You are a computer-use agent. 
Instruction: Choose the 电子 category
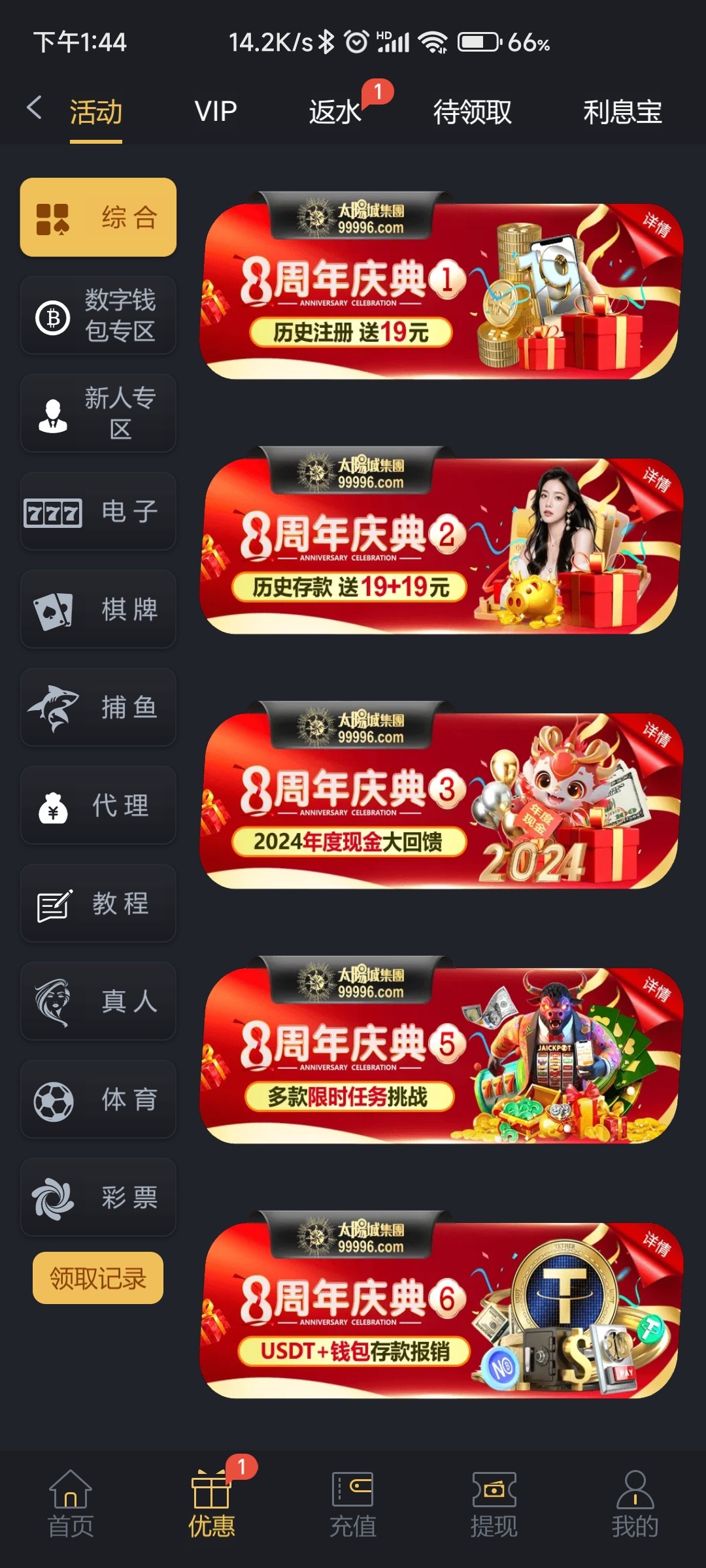point(98,512)
